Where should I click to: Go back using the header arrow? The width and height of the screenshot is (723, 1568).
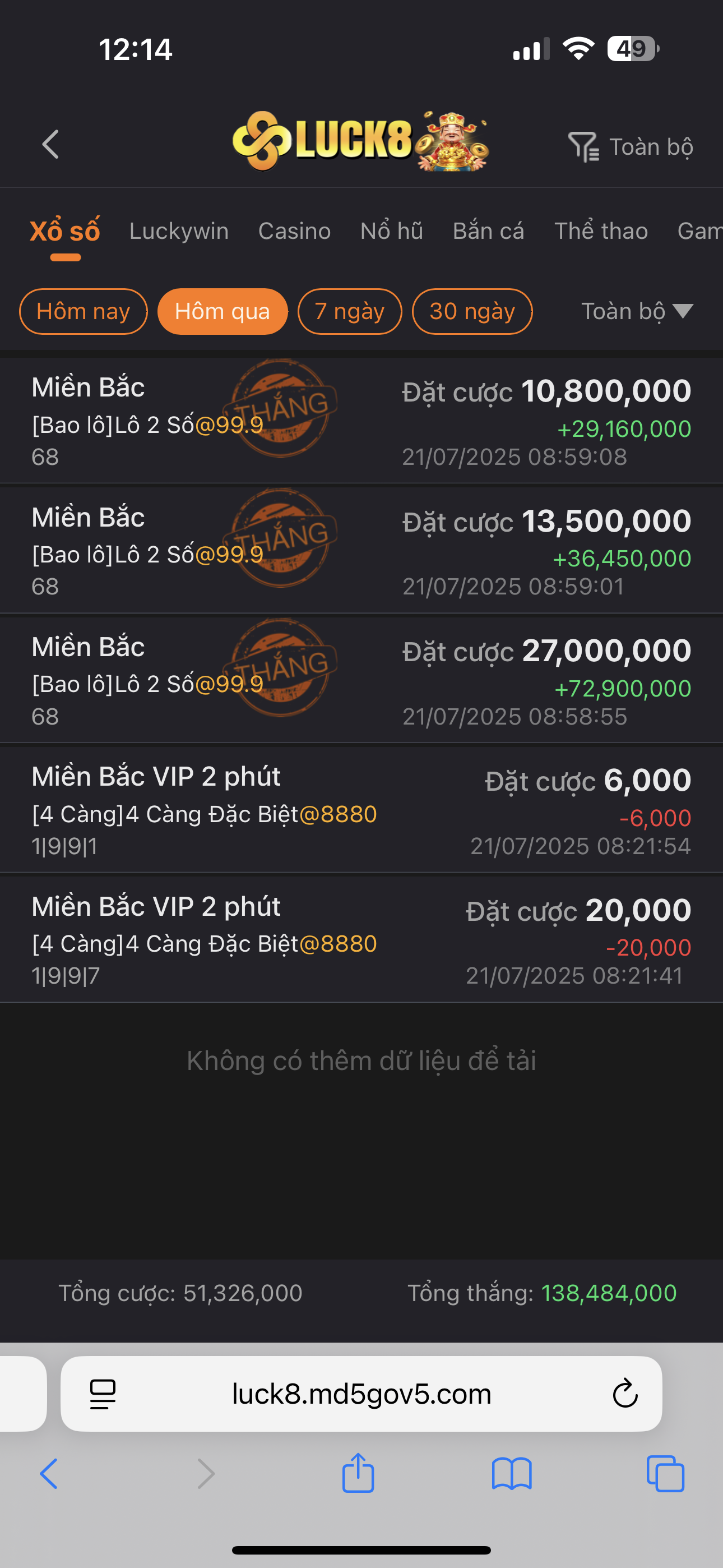point(50,145)
